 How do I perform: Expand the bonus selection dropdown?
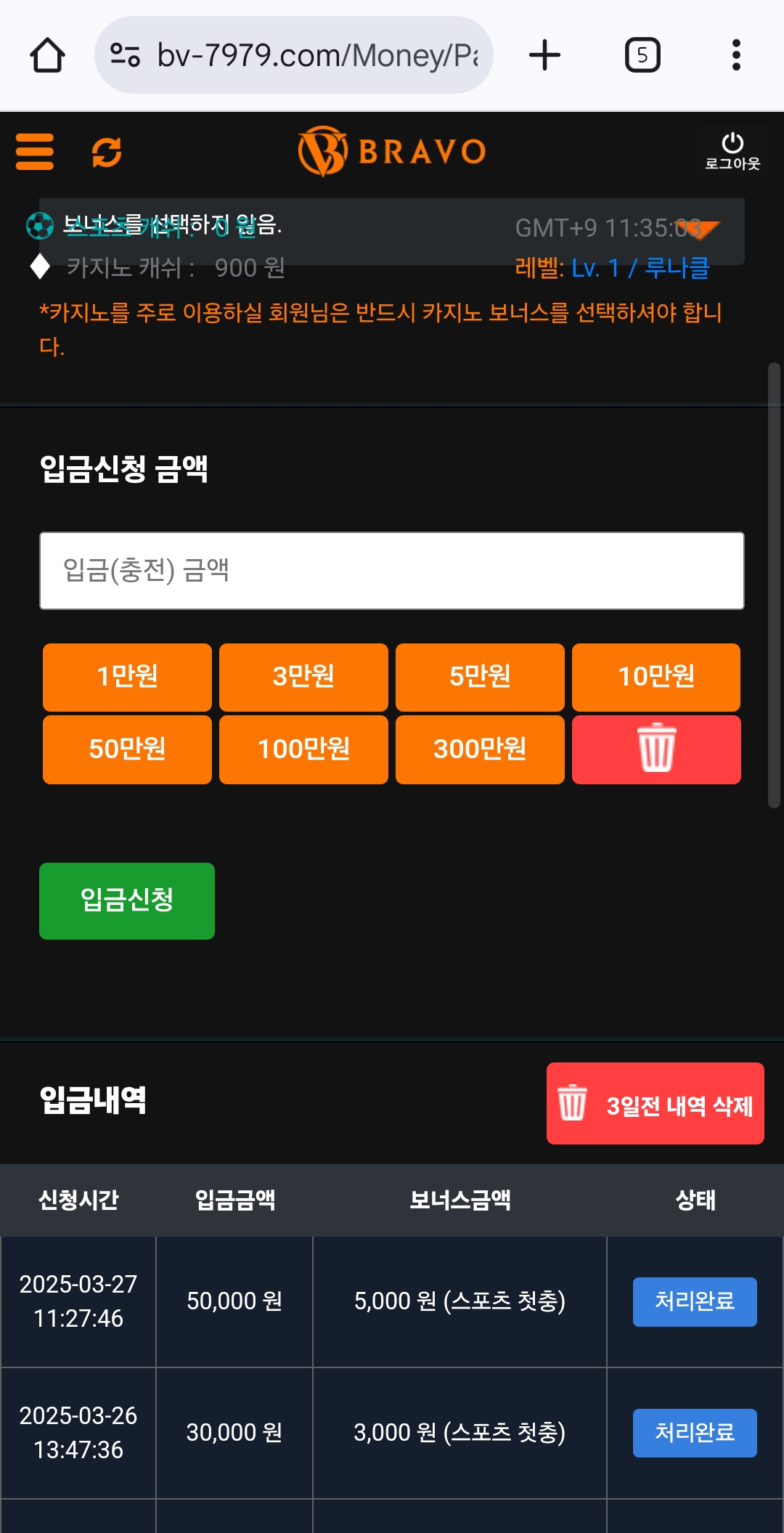[392, 229]
